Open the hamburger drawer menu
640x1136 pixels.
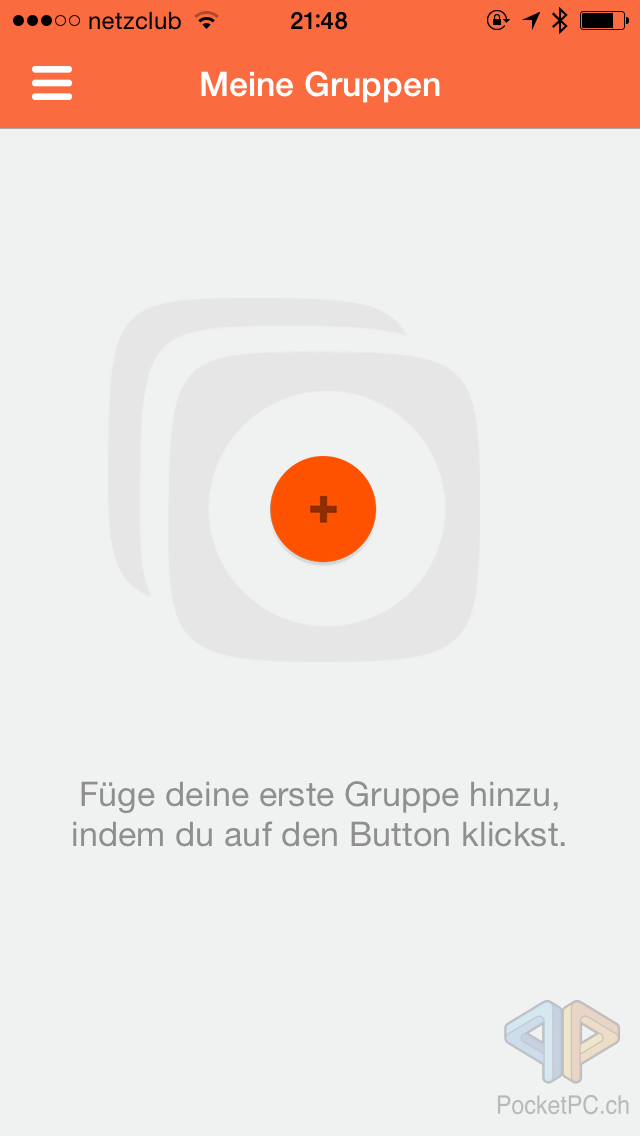52,84
